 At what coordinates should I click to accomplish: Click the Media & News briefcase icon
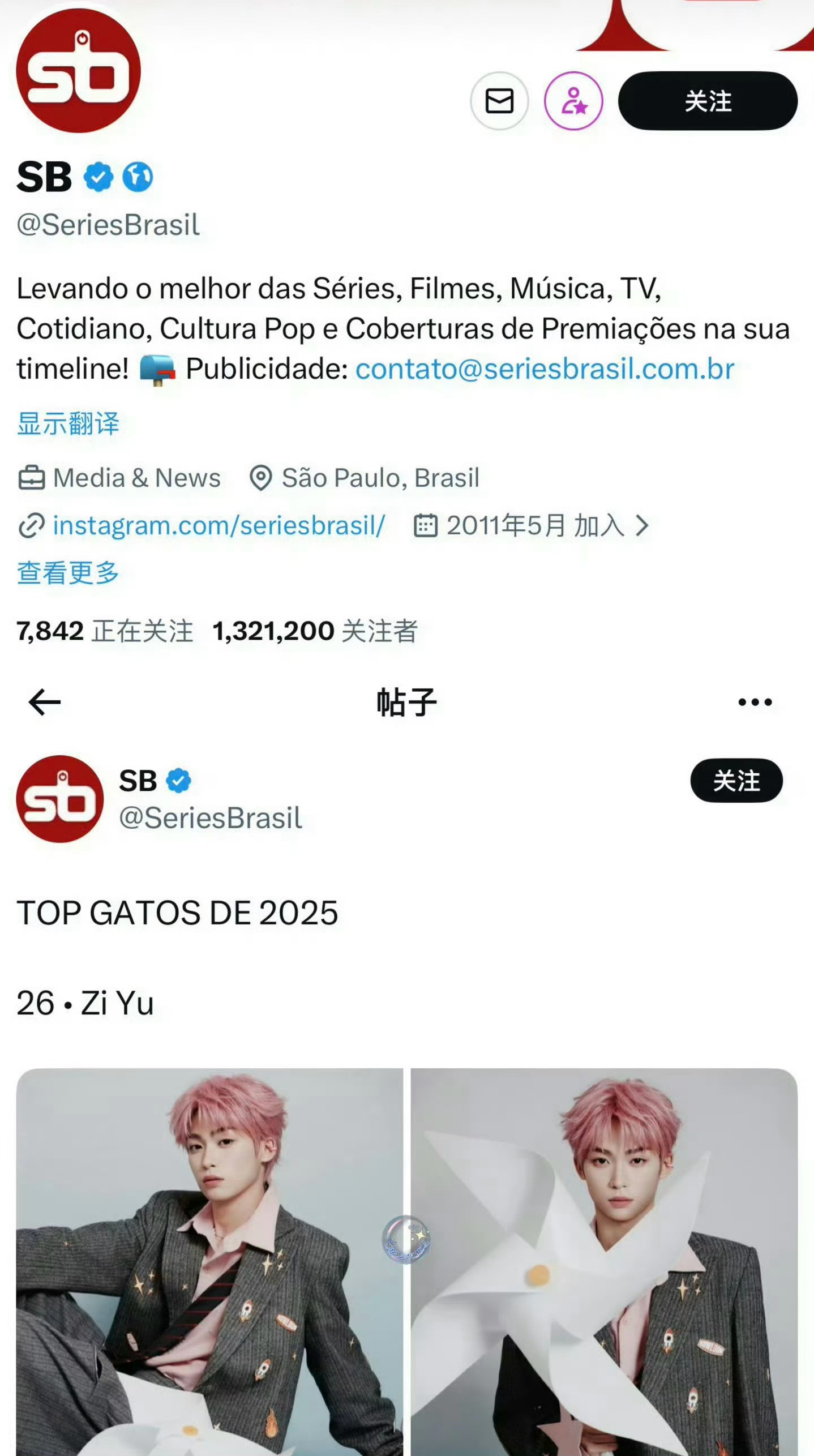point(32,478)
